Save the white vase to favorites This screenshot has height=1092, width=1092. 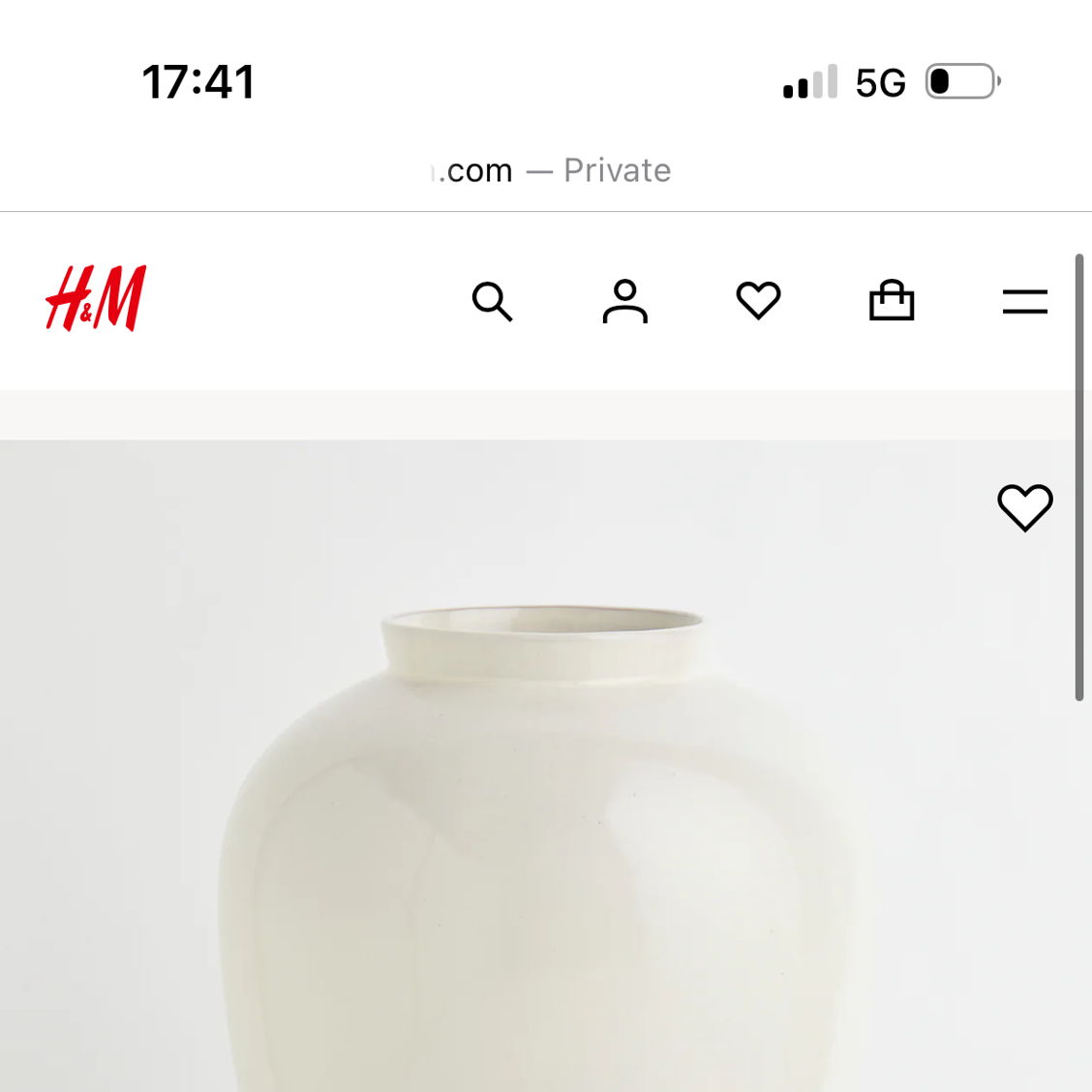[x=1024, y=507]
